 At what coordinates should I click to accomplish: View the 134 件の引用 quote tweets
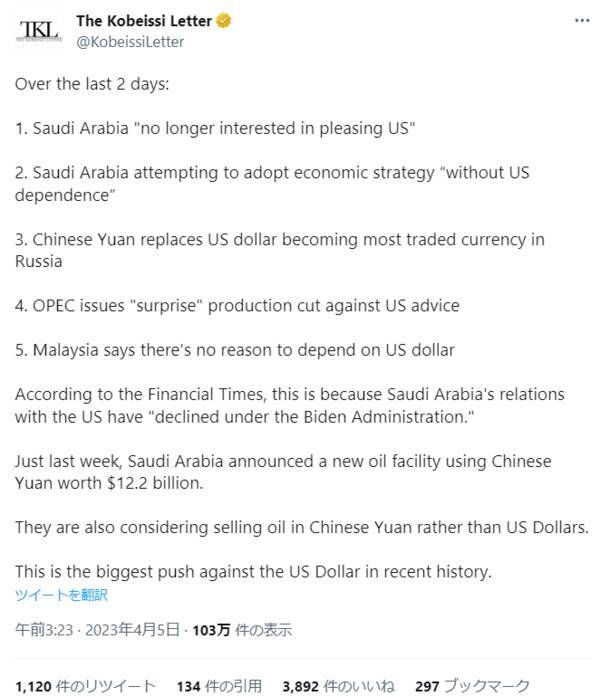click(x=219, y=685)
